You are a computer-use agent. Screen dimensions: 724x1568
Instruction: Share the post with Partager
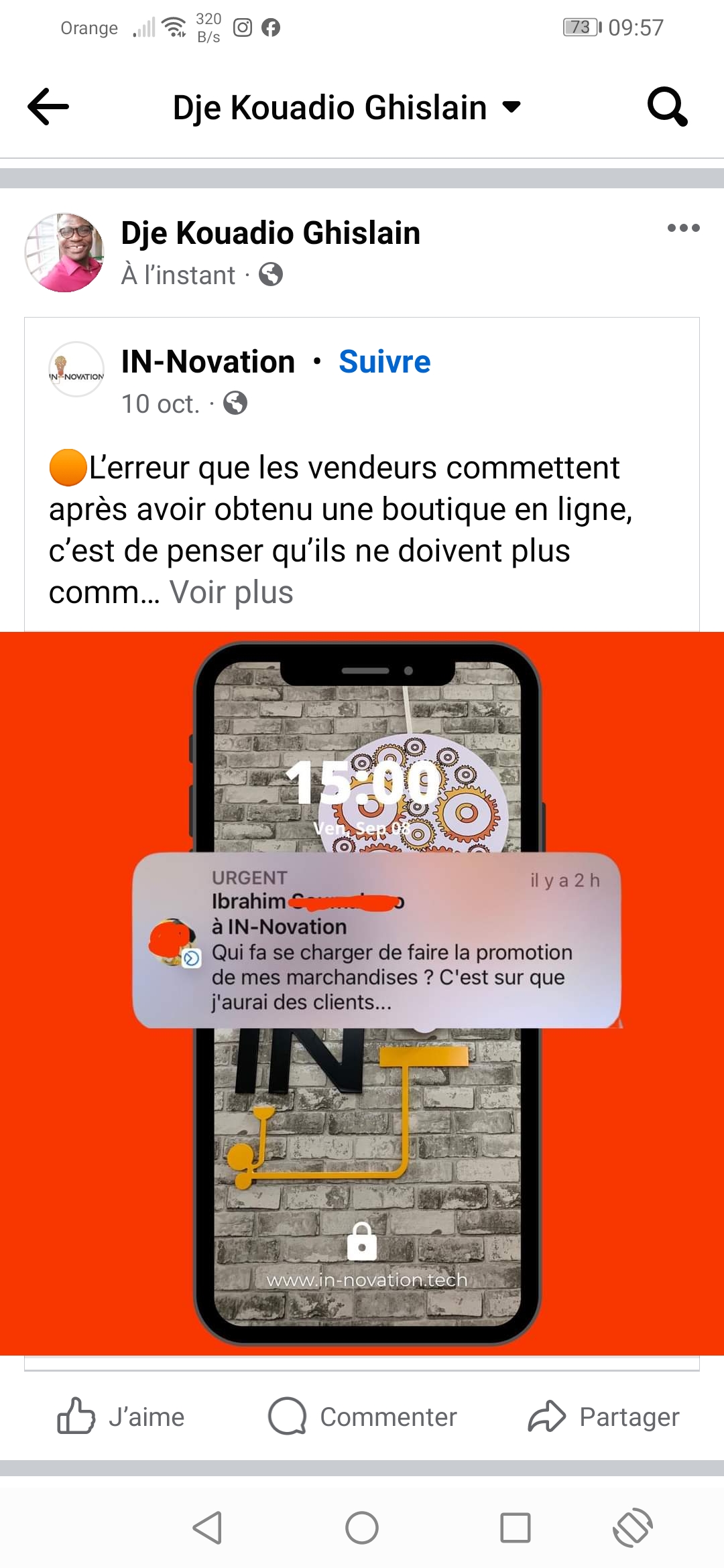tap(603, 1417)
